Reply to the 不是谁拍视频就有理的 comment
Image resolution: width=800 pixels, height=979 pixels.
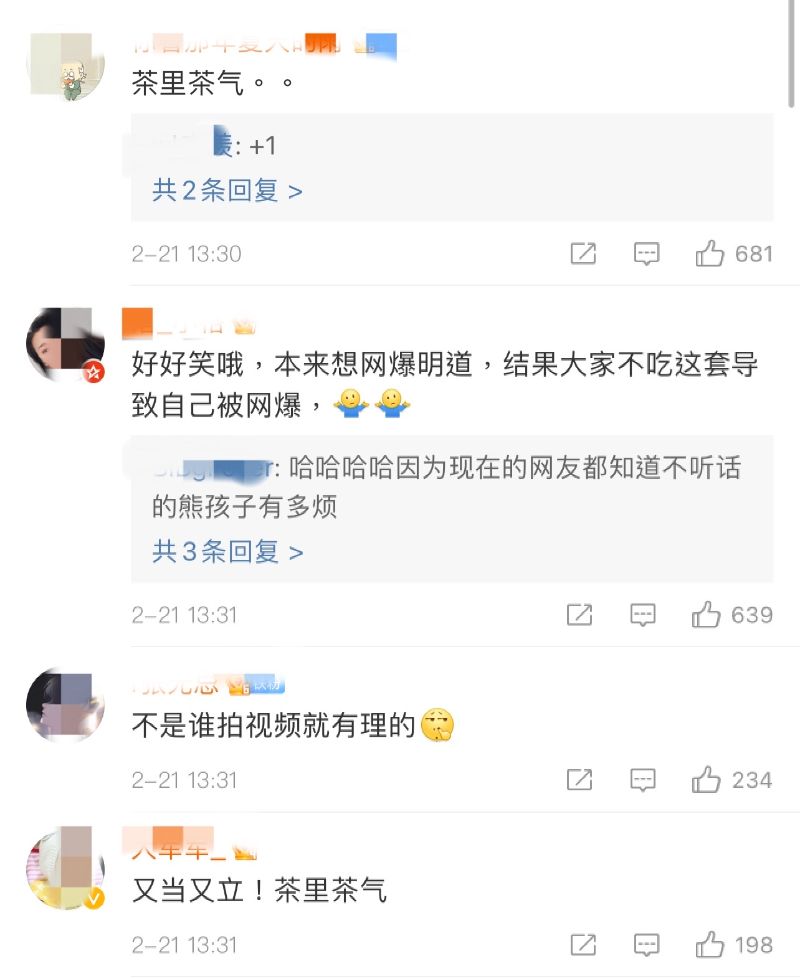pos(643,780)
